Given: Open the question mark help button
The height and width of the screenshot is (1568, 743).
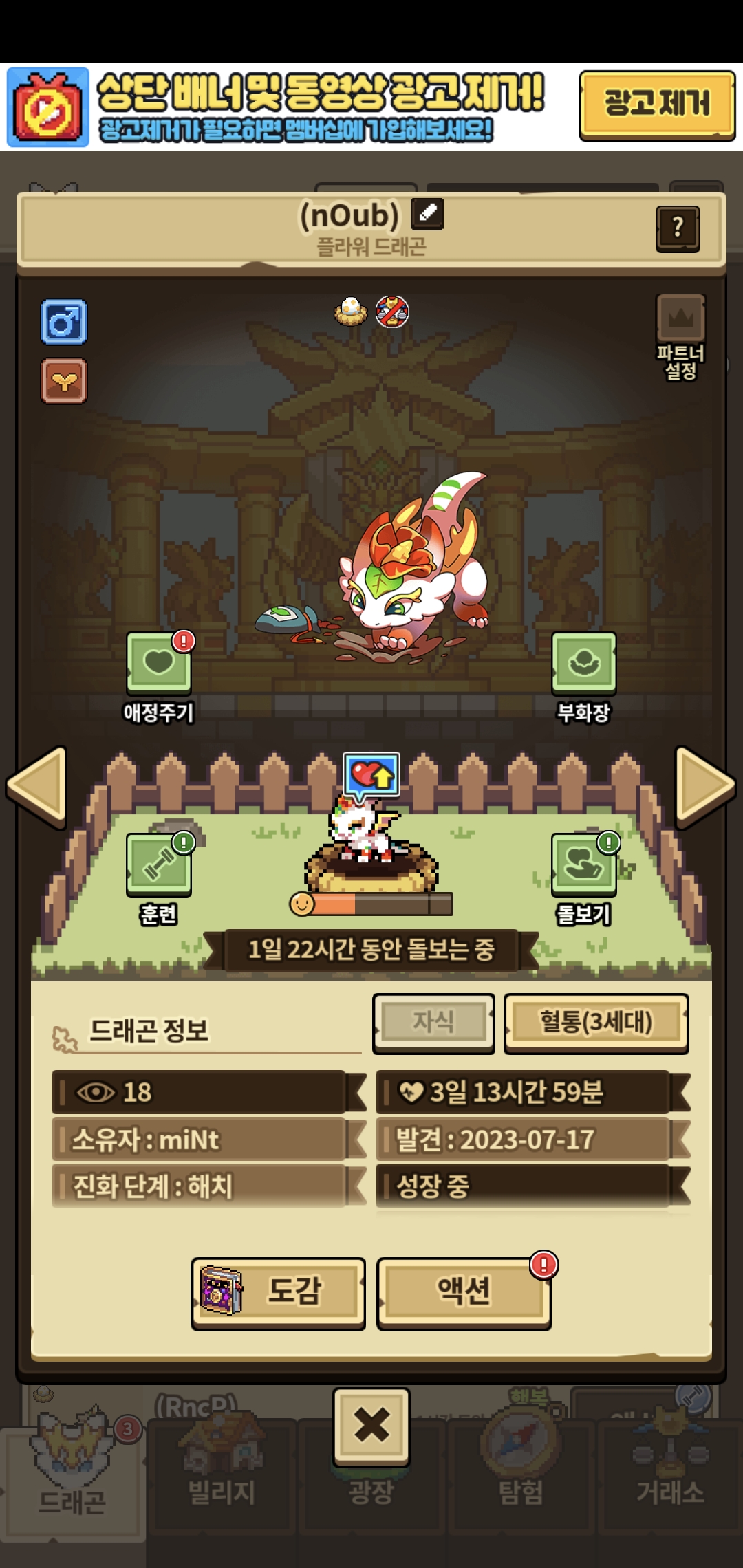Looking at the screenshot, I should pos(678,228).
